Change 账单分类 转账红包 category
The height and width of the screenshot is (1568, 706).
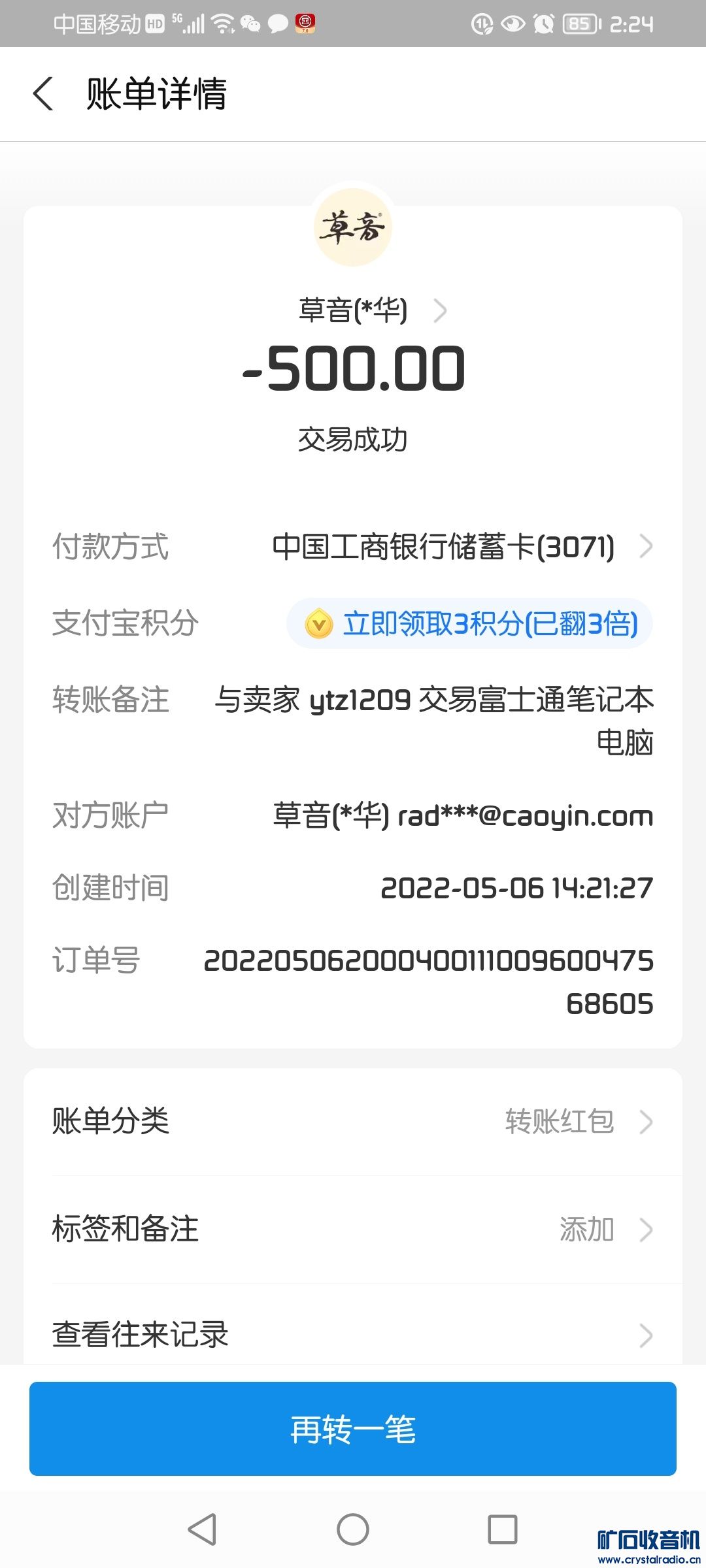353,1122
